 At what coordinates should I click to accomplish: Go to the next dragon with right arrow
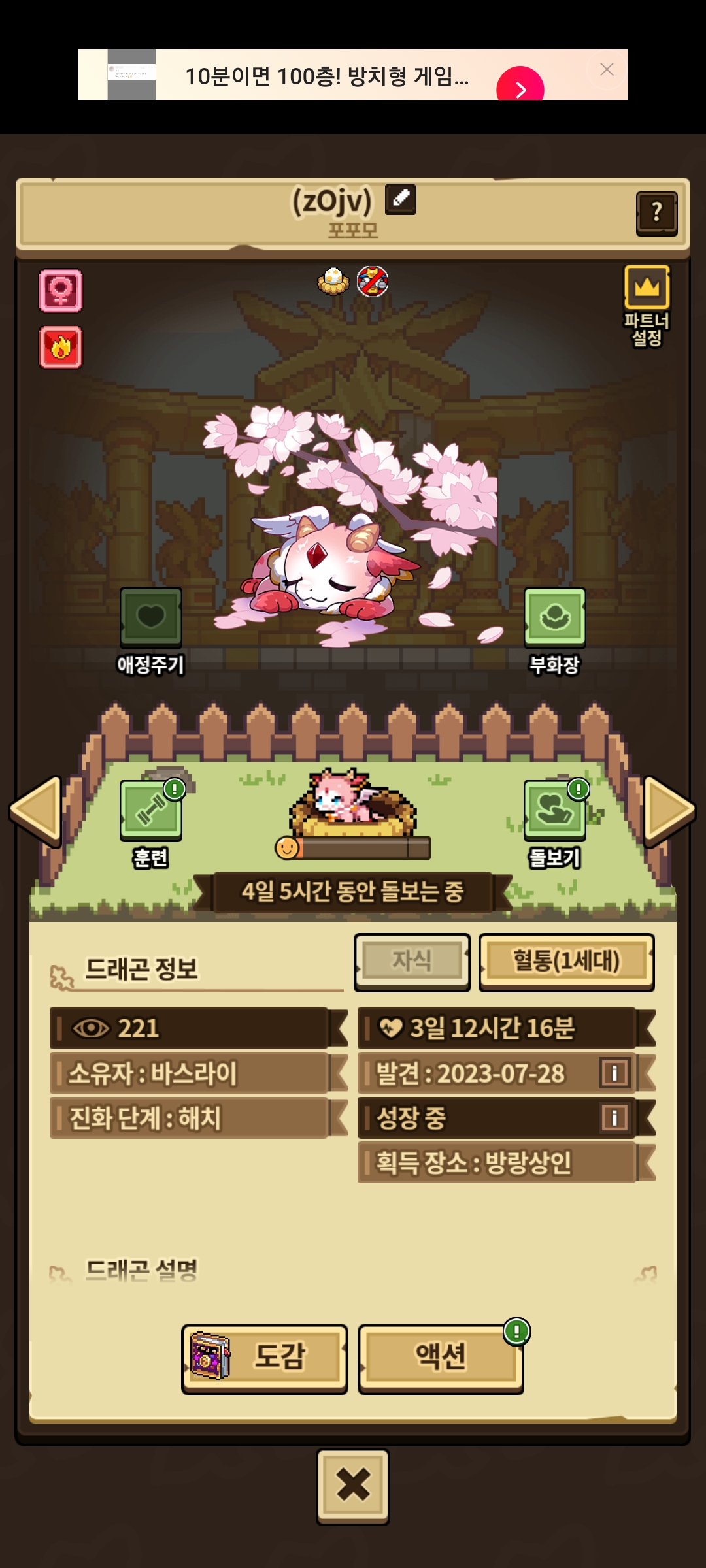coord(669,810)
